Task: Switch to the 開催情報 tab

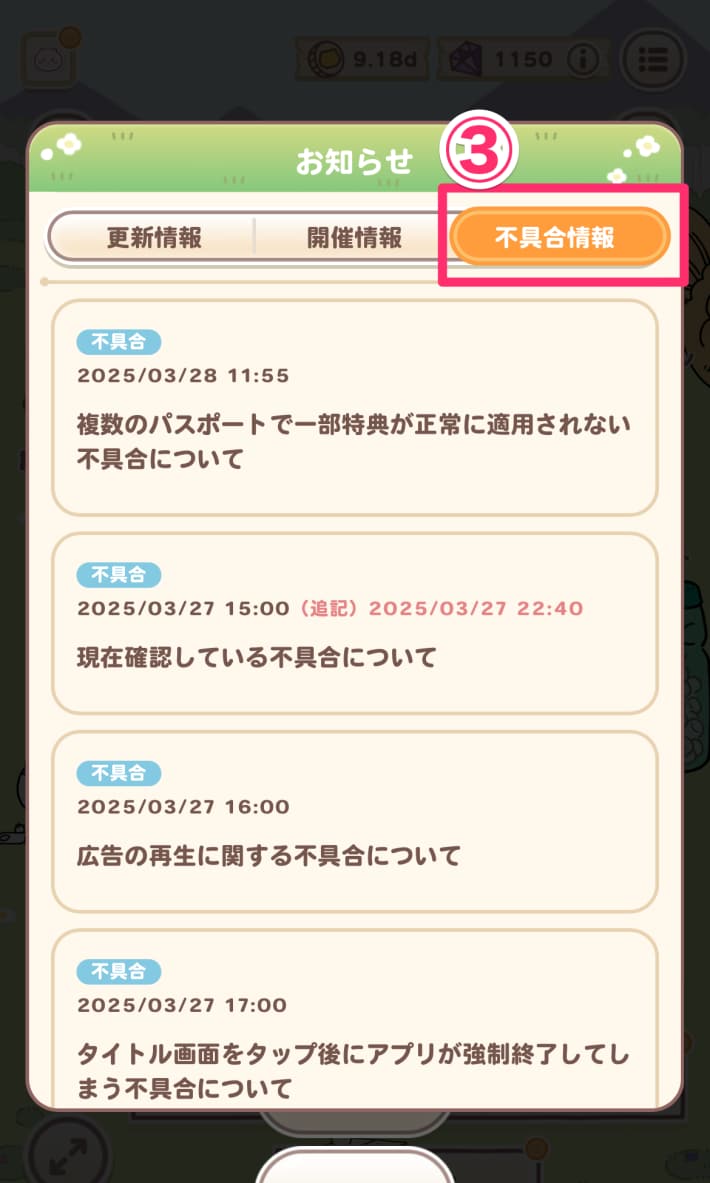Action: point(354,238)
